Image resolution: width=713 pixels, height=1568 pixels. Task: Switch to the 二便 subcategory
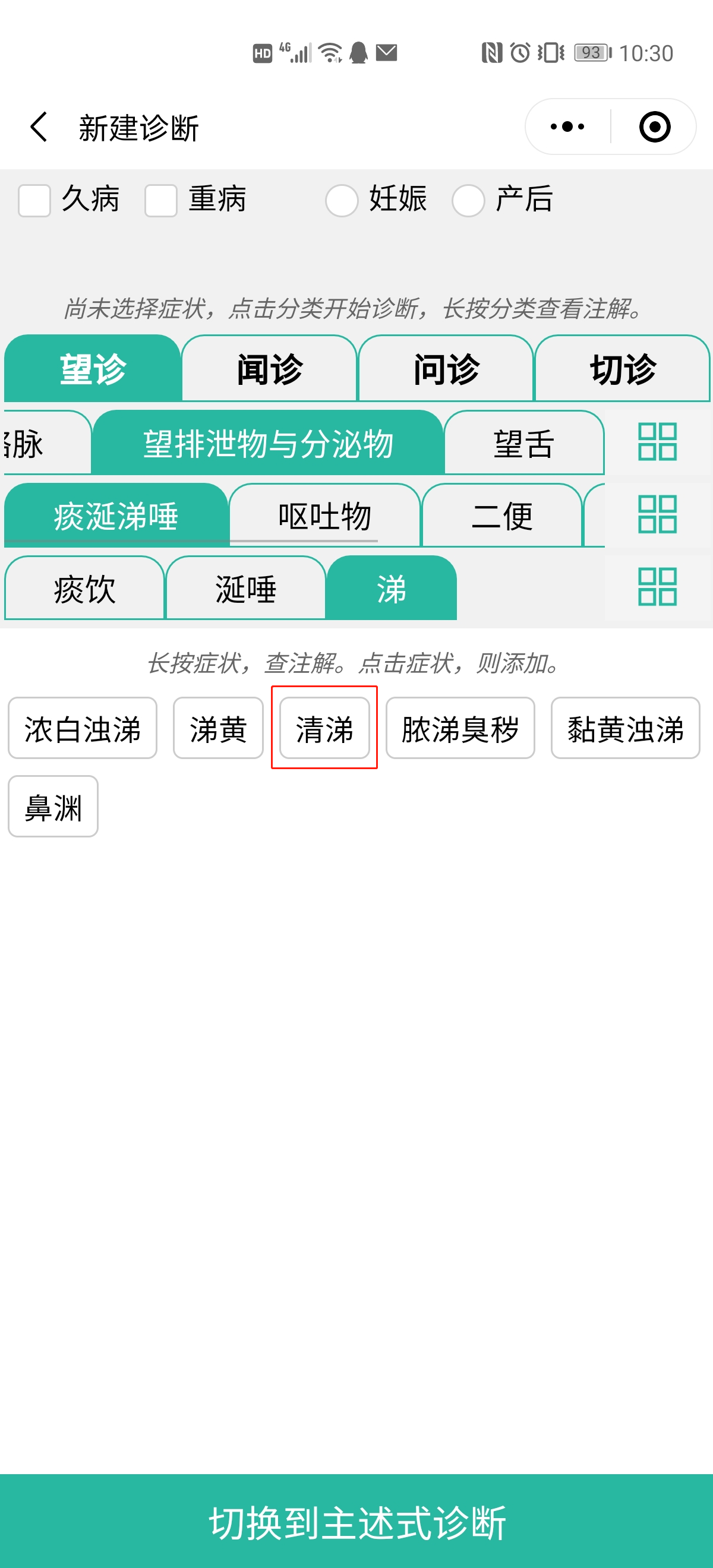click(x=501, y=516)
